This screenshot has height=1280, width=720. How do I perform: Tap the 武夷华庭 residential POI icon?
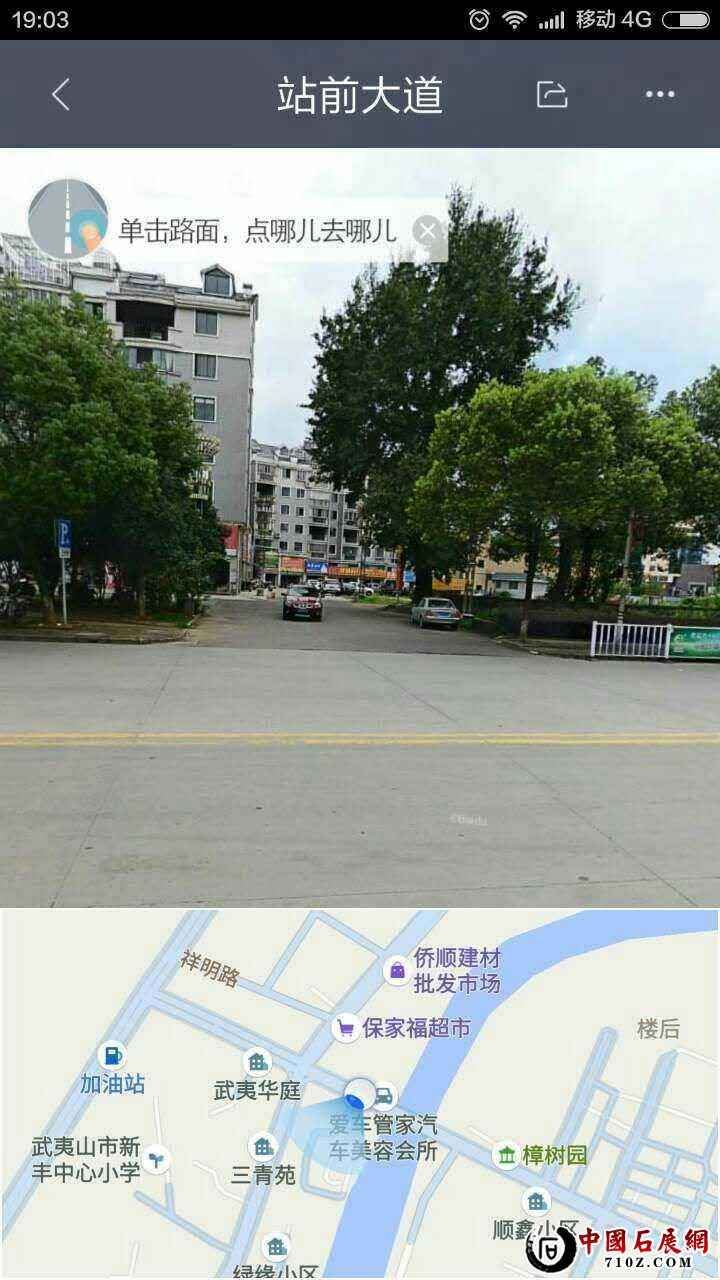256,1064
